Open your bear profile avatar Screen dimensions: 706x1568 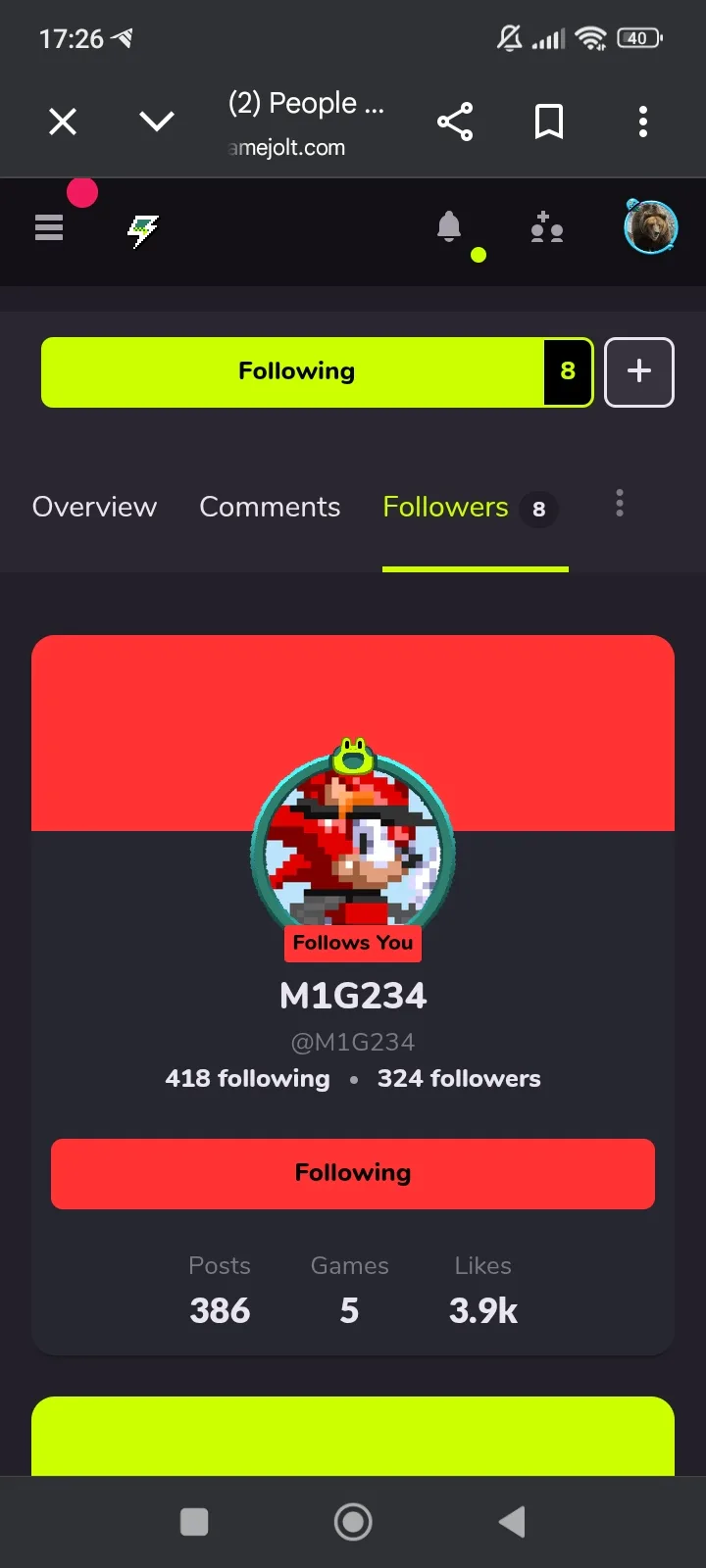coord(651,227)
